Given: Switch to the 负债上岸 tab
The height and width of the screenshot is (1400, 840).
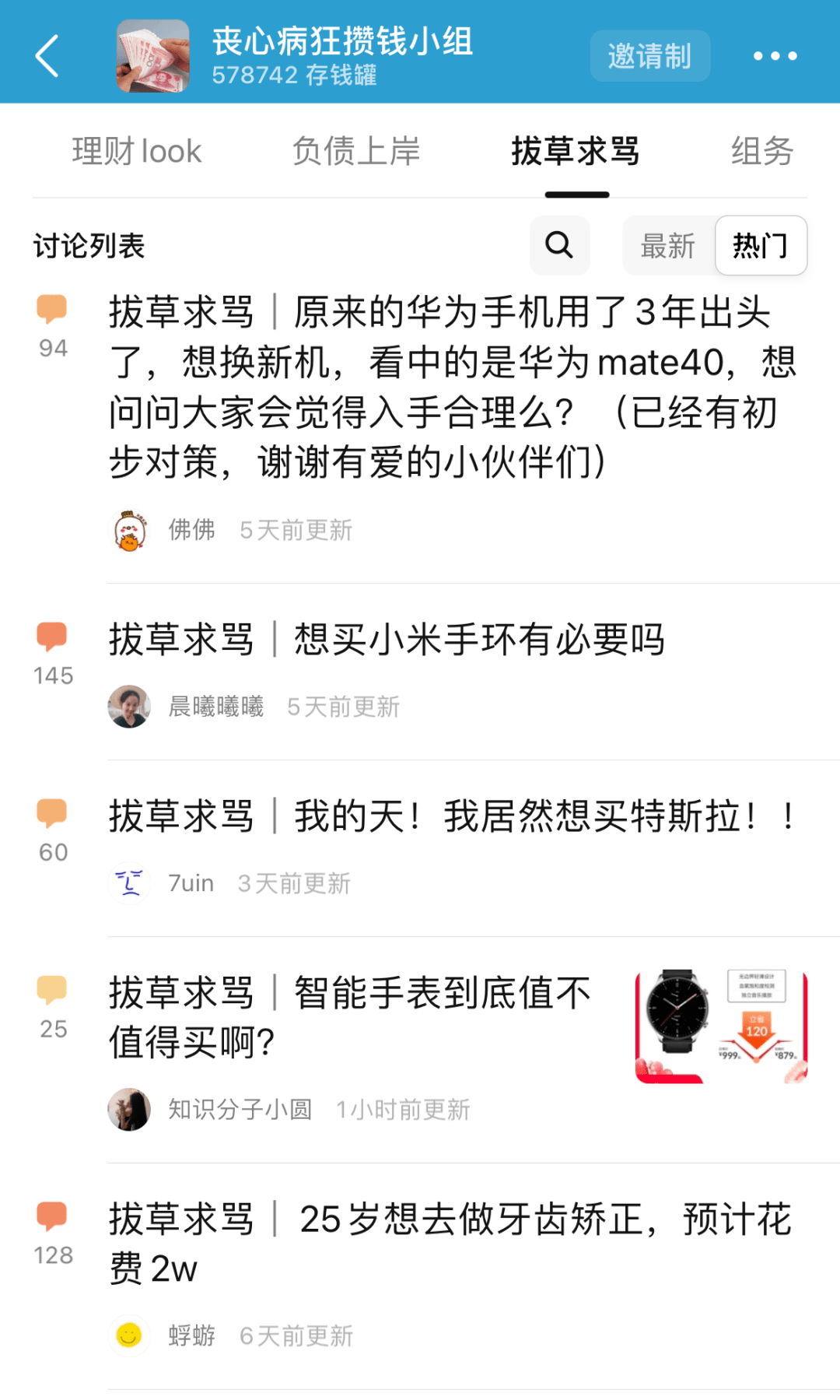Looking at the screenshot, I should coord(356,151).
